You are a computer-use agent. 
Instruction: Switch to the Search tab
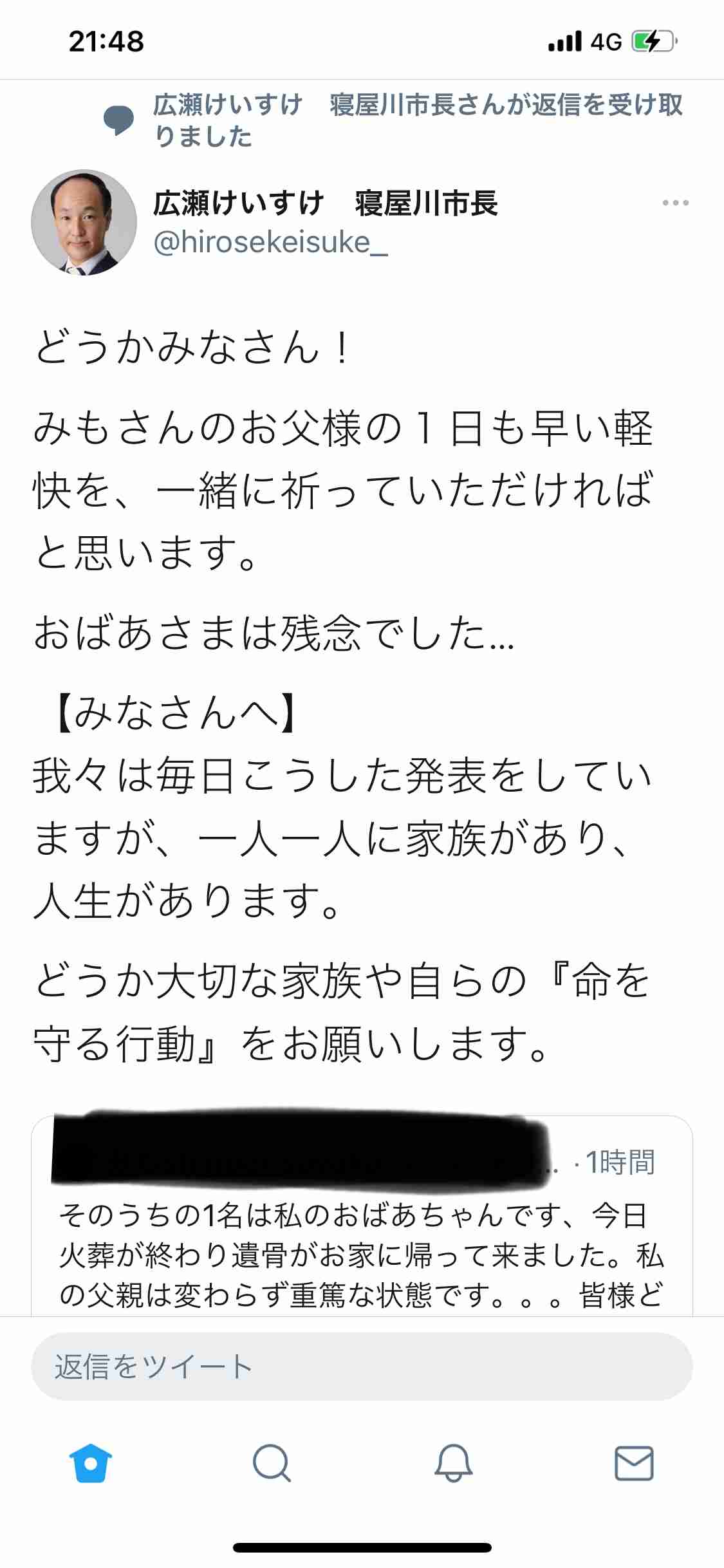272,1463
